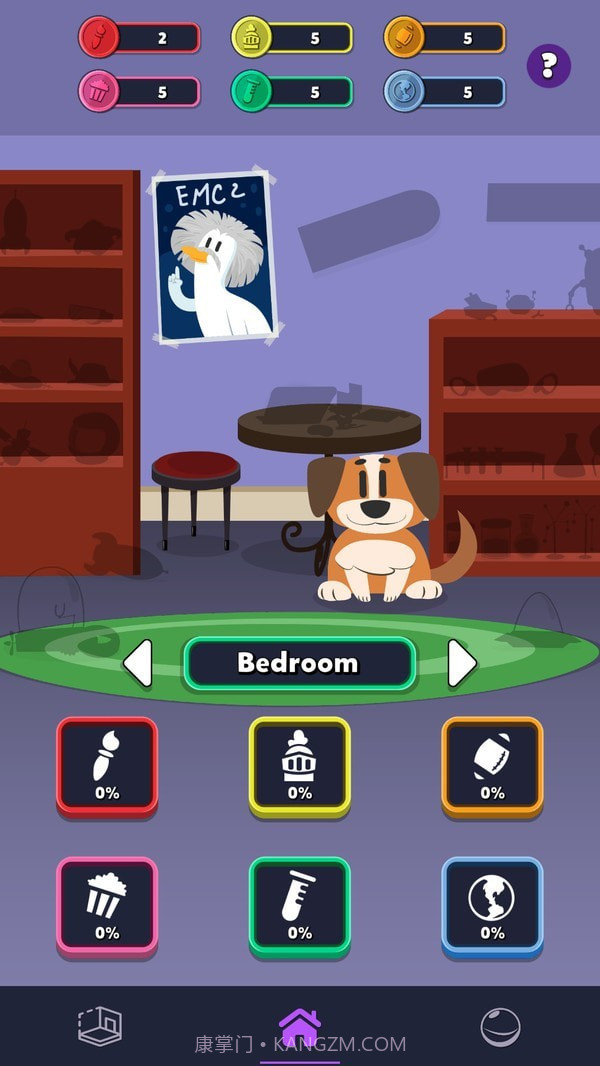This screenshot has height=1066, width=600.
Task: Switch to the home tab
Action: tap(300, 1027)
